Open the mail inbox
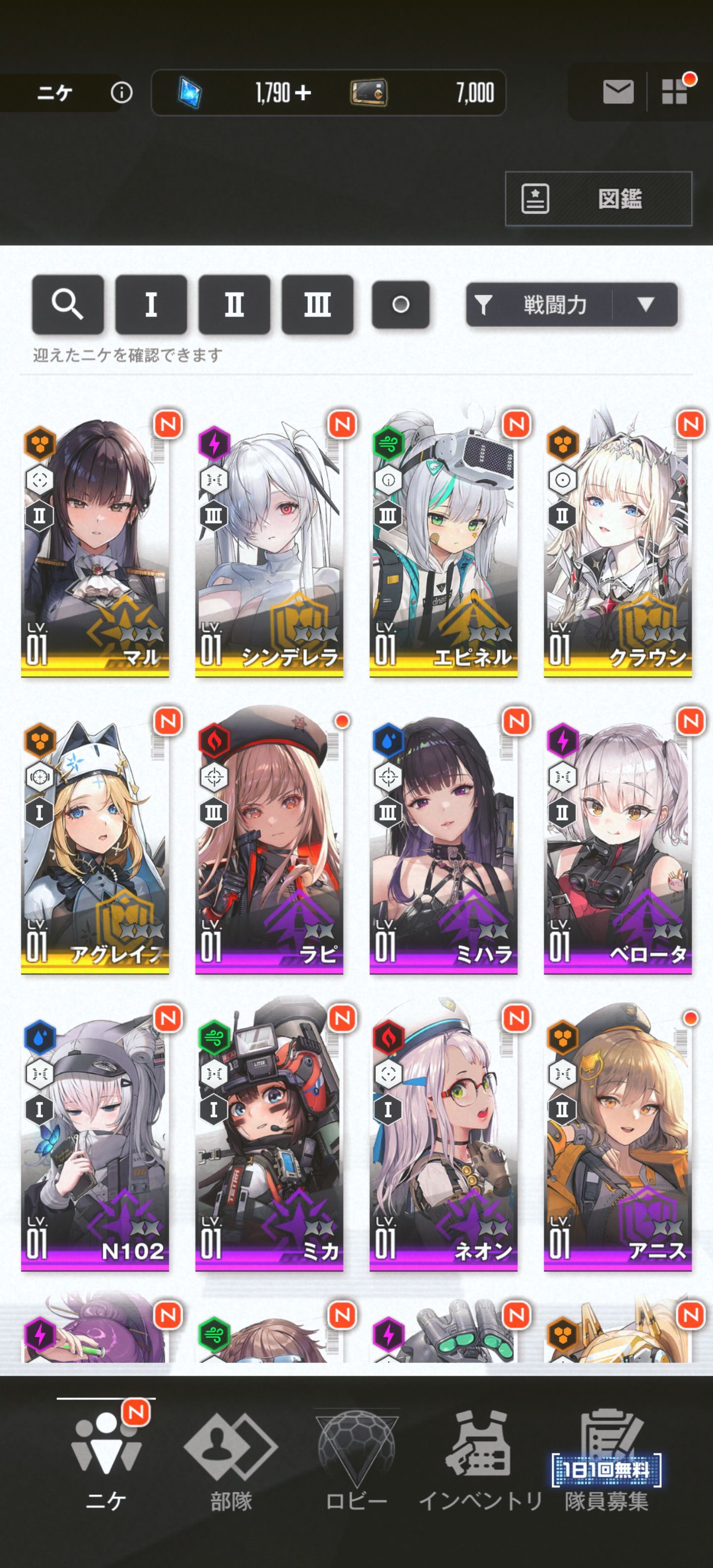The height and width of the screenshot is (1568, 713). tap(617, 93)
